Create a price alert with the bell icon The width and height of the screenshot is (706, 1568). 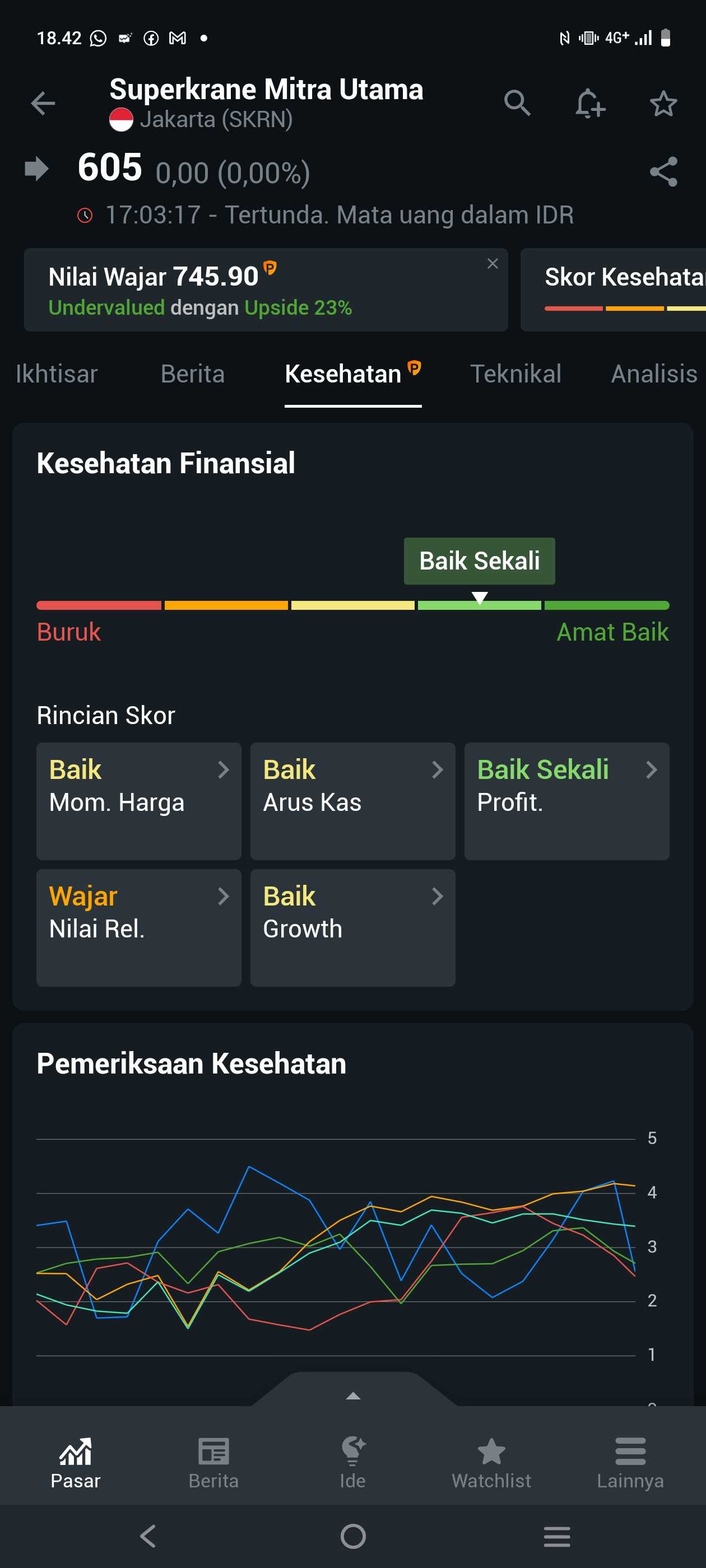click(589, 103)
